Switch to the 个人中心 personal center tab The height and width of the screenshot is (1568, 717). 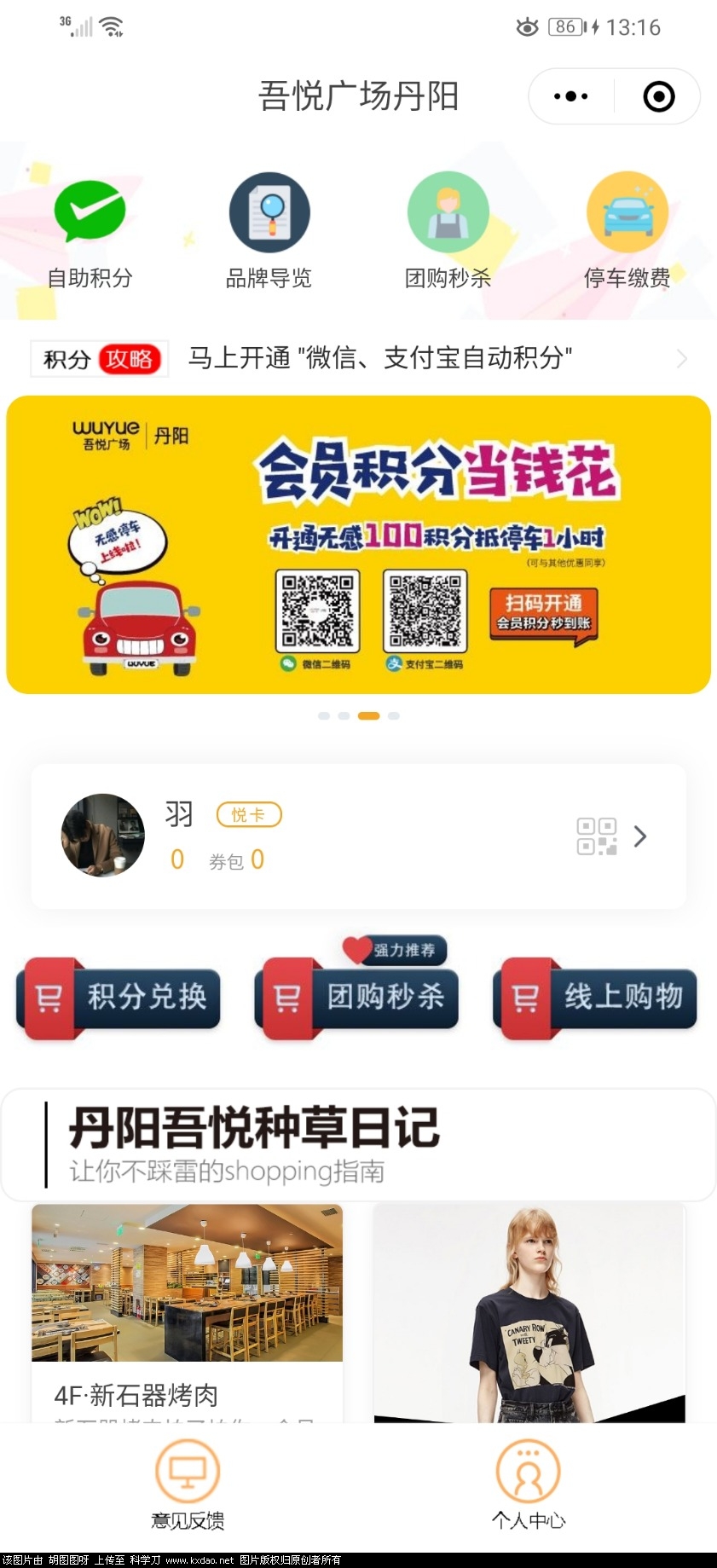point(528,1484)
